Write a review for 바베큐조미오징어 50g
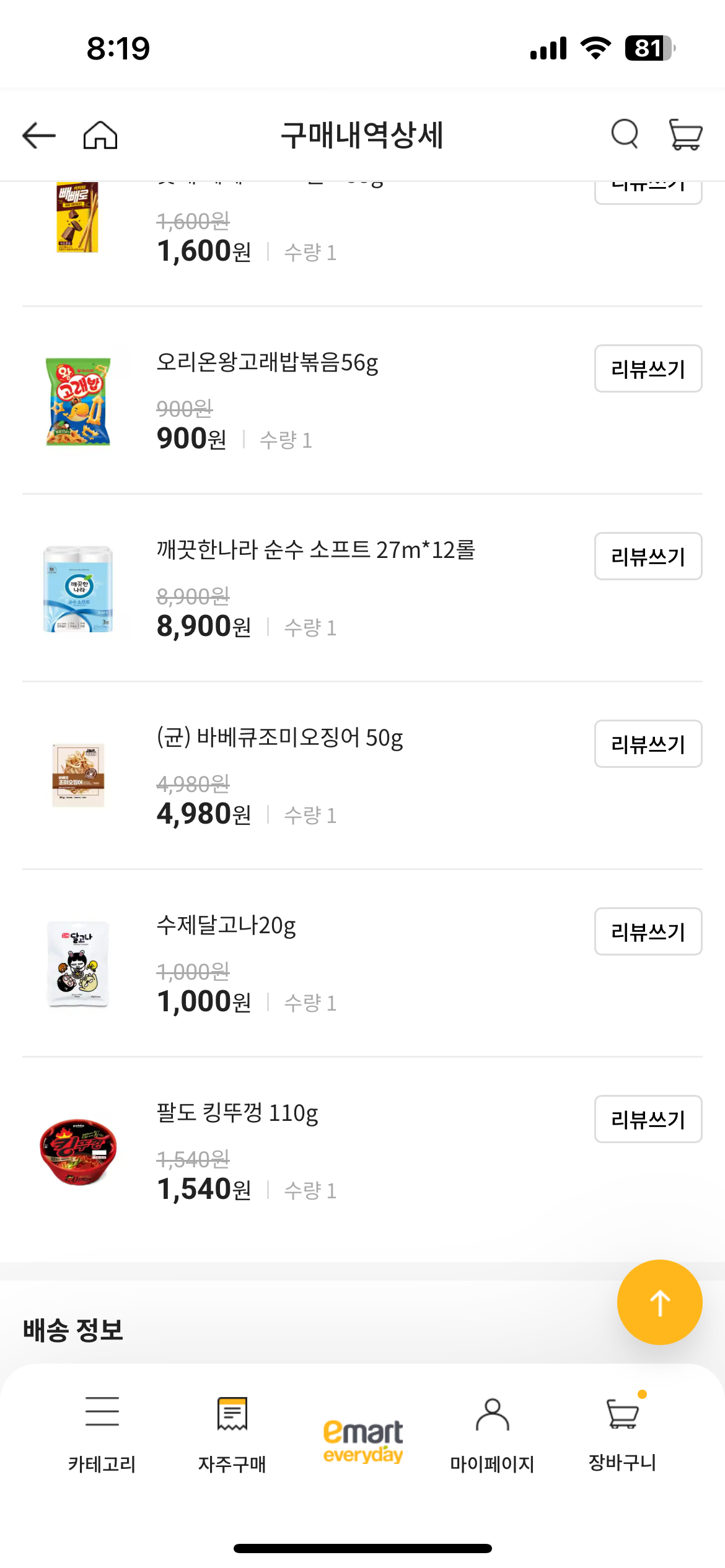The image size is (725, 1568). [x=648, y=744]
